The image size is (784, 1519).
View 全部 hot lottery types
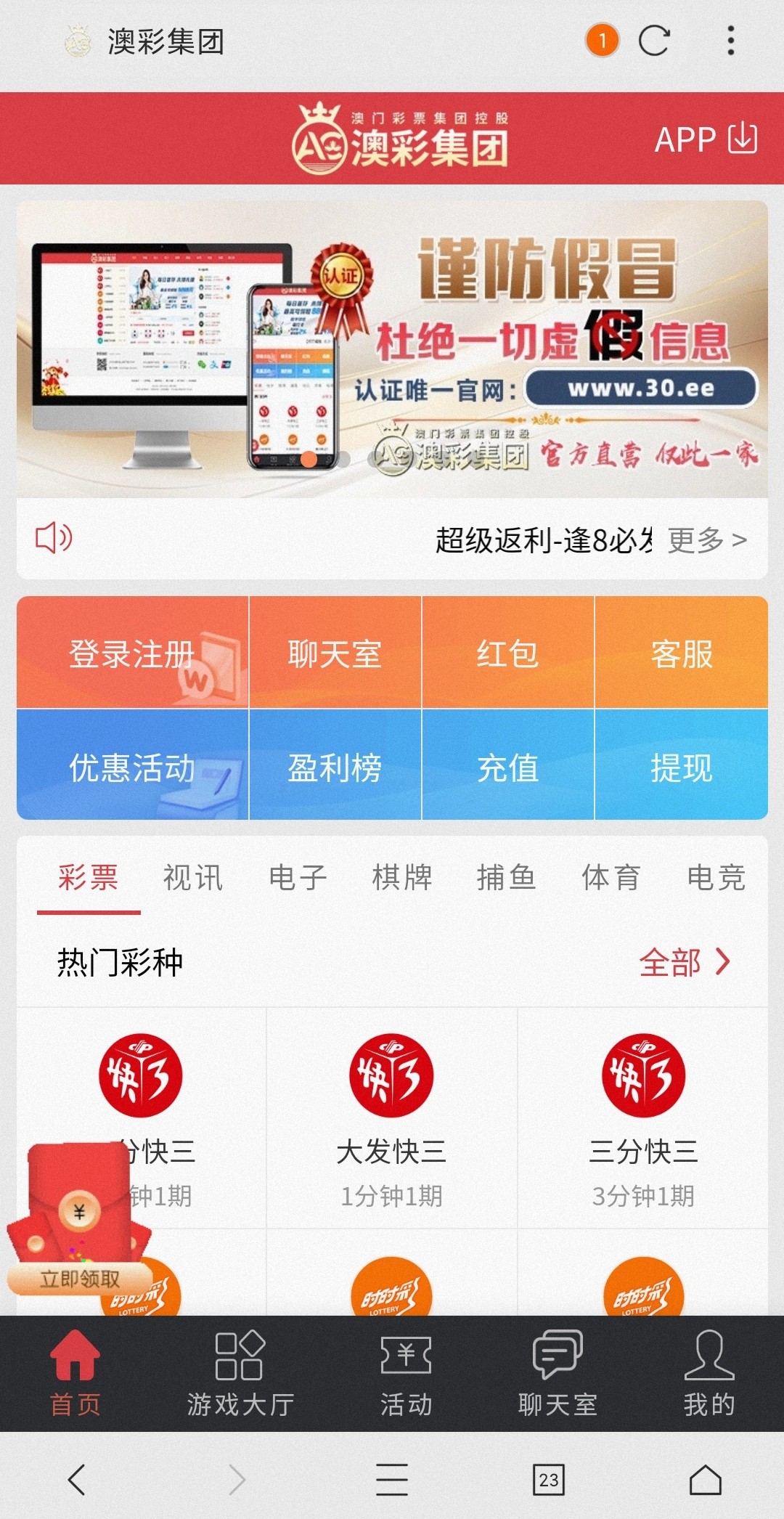point(684,962)
